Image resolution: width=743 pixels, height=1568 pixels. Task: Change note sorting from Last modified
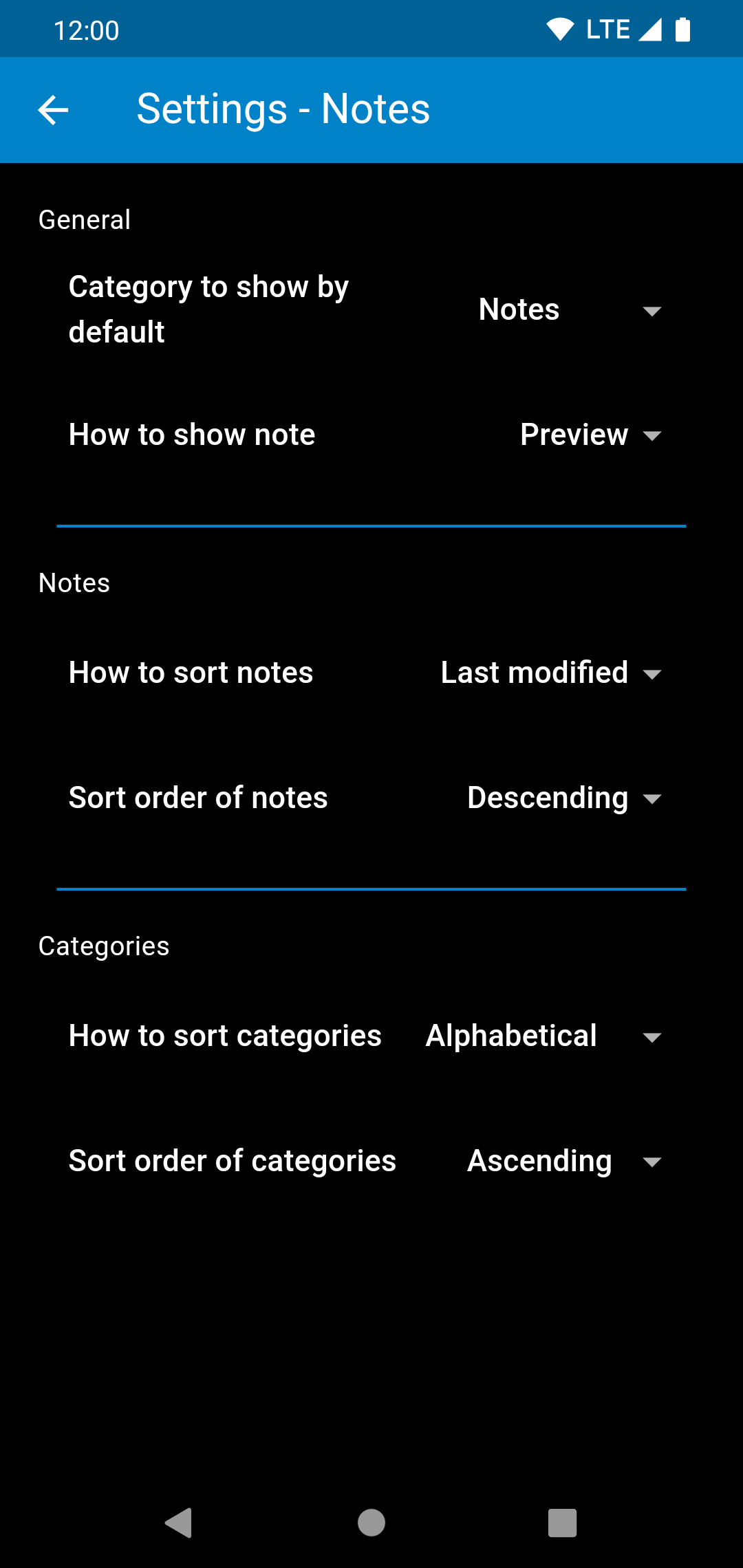[552, 673]
